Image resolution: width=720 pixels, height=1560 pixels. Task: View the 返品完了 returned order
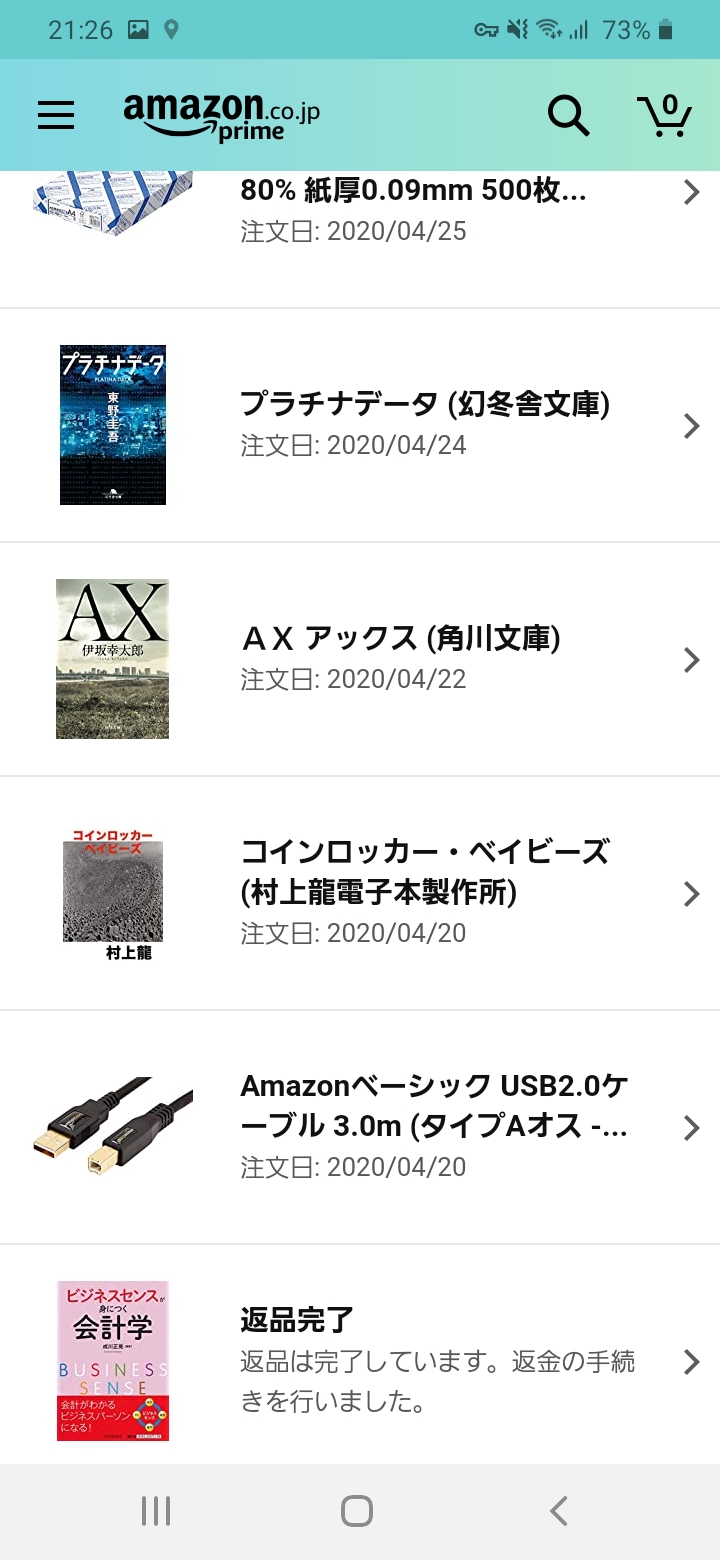(x=360, y=1355)
